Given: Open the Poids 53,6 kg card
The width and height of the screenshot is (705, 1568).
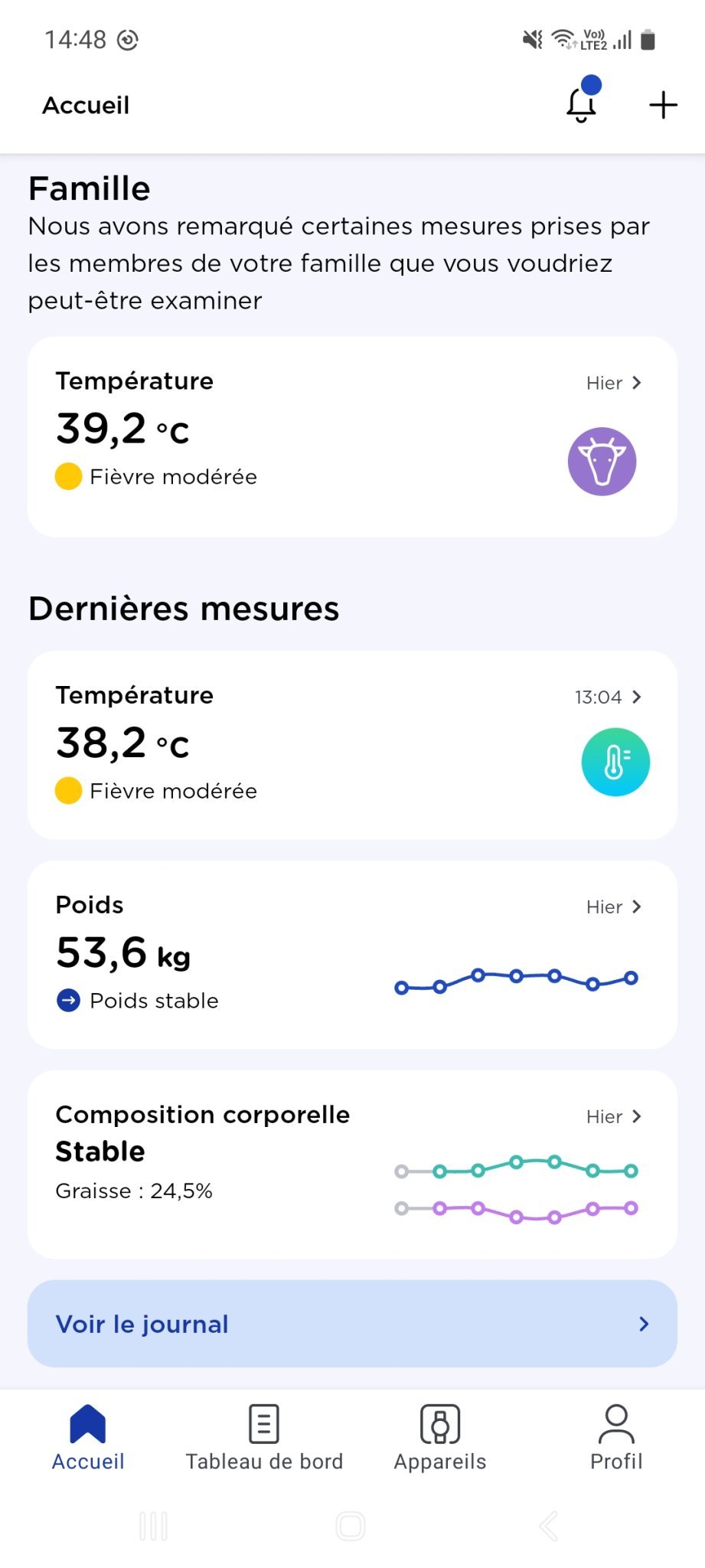Looking at the screenshot, I should click(352, 955).
